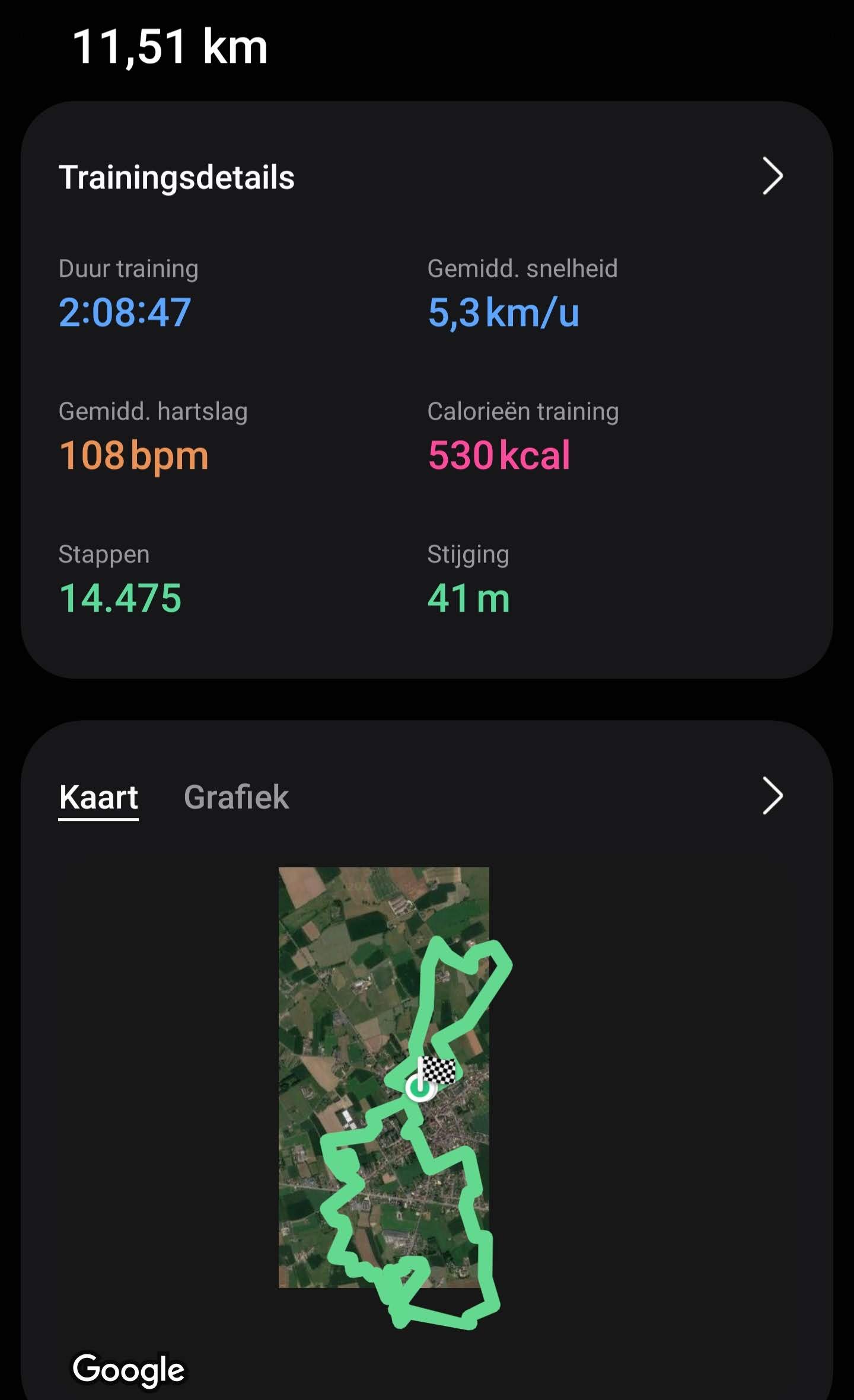Switch to the Grafiek tab
This screenshot has height=1400, width=854.
coord(236,797)
